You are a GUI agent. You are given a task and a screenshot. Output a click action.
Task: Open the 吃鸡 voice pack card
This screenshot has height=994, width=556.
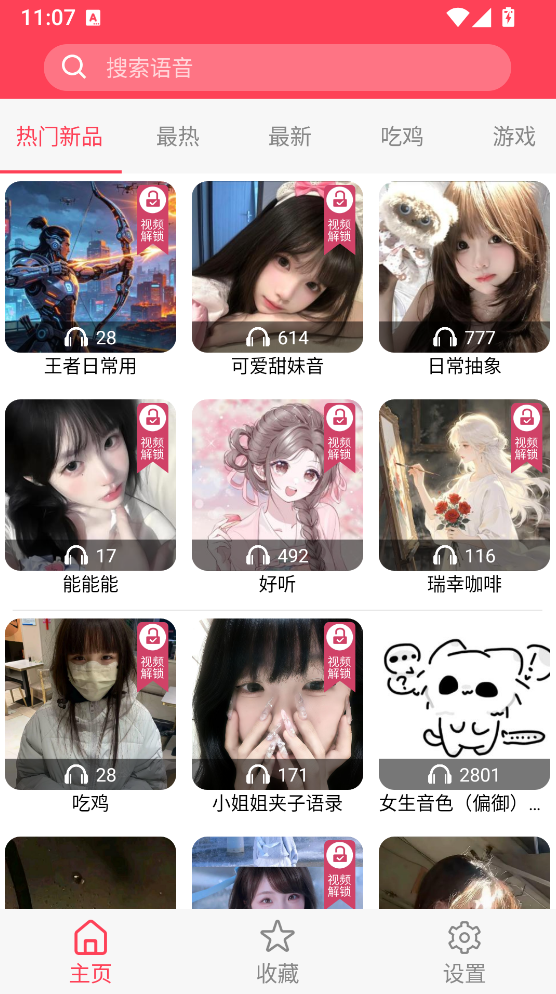pos(91,716)
